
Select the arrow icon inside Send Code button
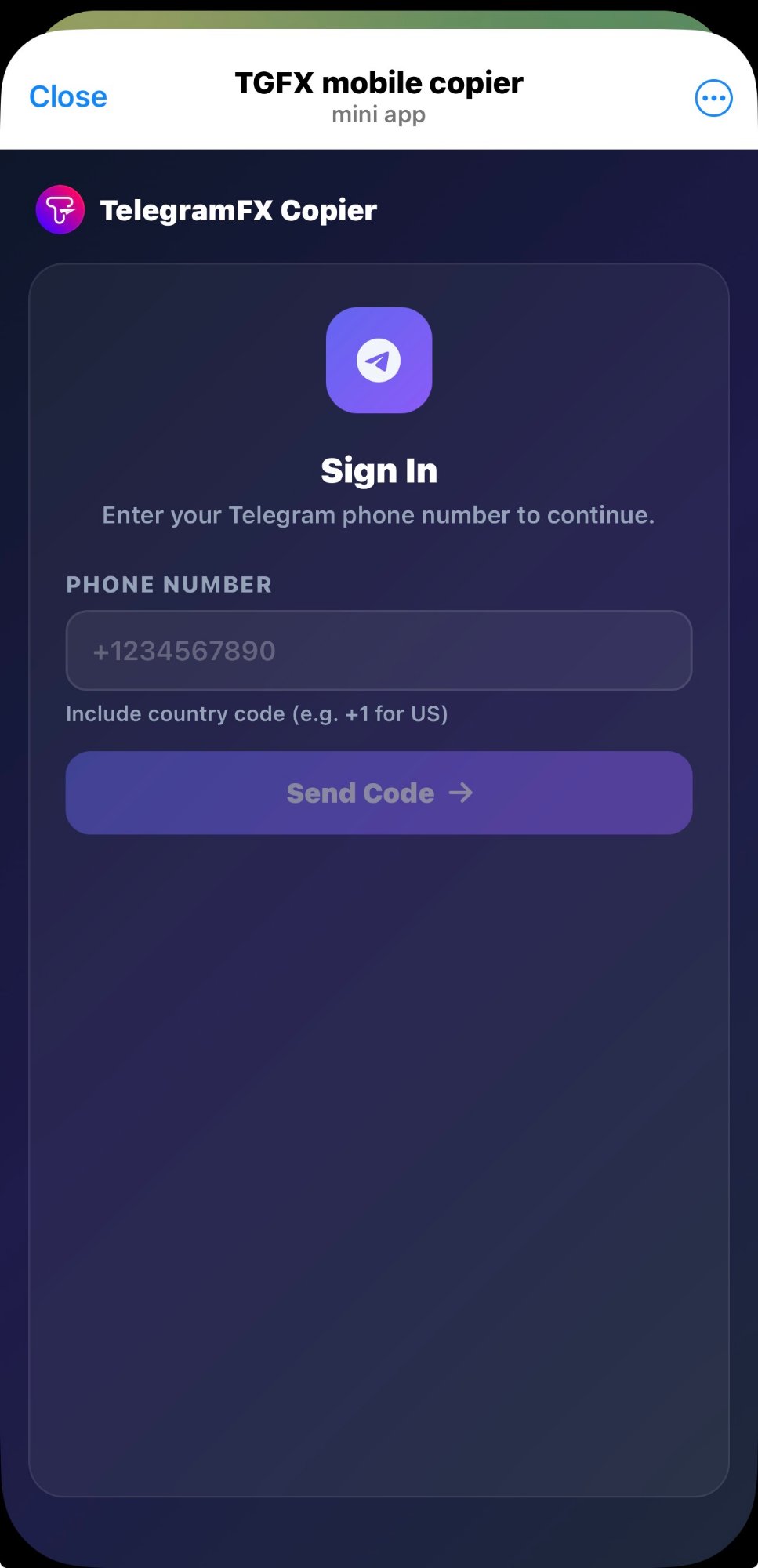pyautogui.click(x=462, y=793)
